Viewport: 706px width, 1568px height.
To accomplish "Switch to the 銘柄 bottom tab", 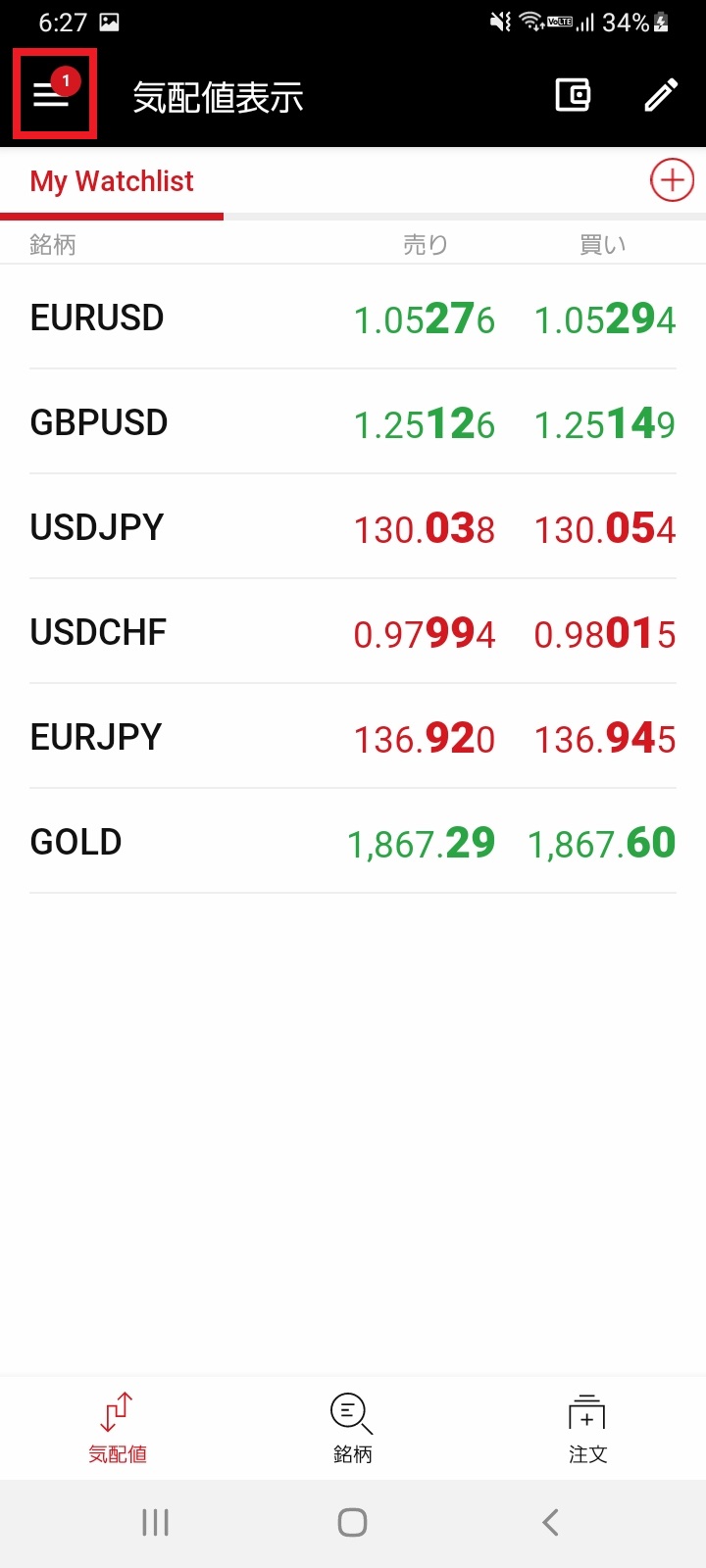I will click(353, 1428).
